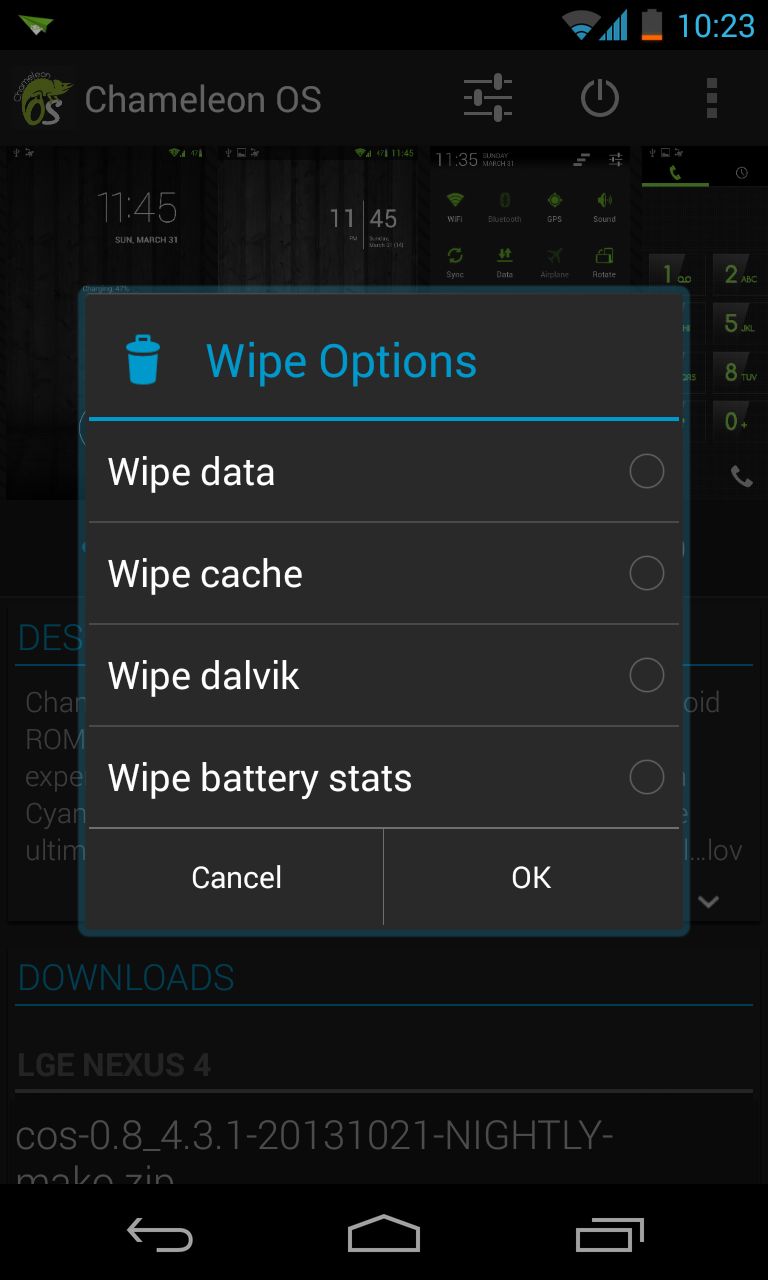This screenshot has height=1280, width=768.
Task: Tap the system back button
Action: (x=160, y=1234)
